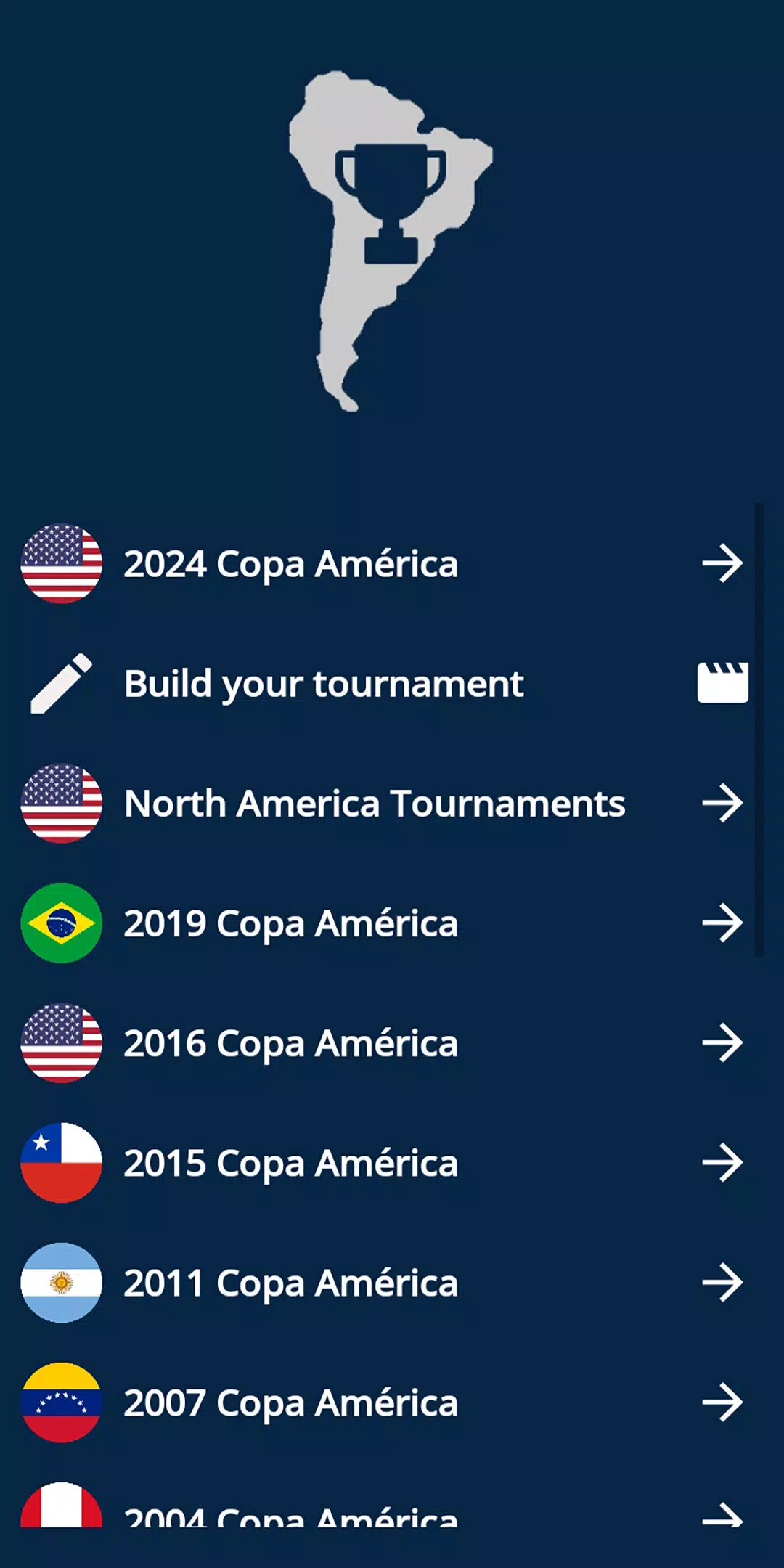Screen dimensions: 784x1568
Task: Select the Chile flag icon for 2015
Action: (x=61, y=1163)
